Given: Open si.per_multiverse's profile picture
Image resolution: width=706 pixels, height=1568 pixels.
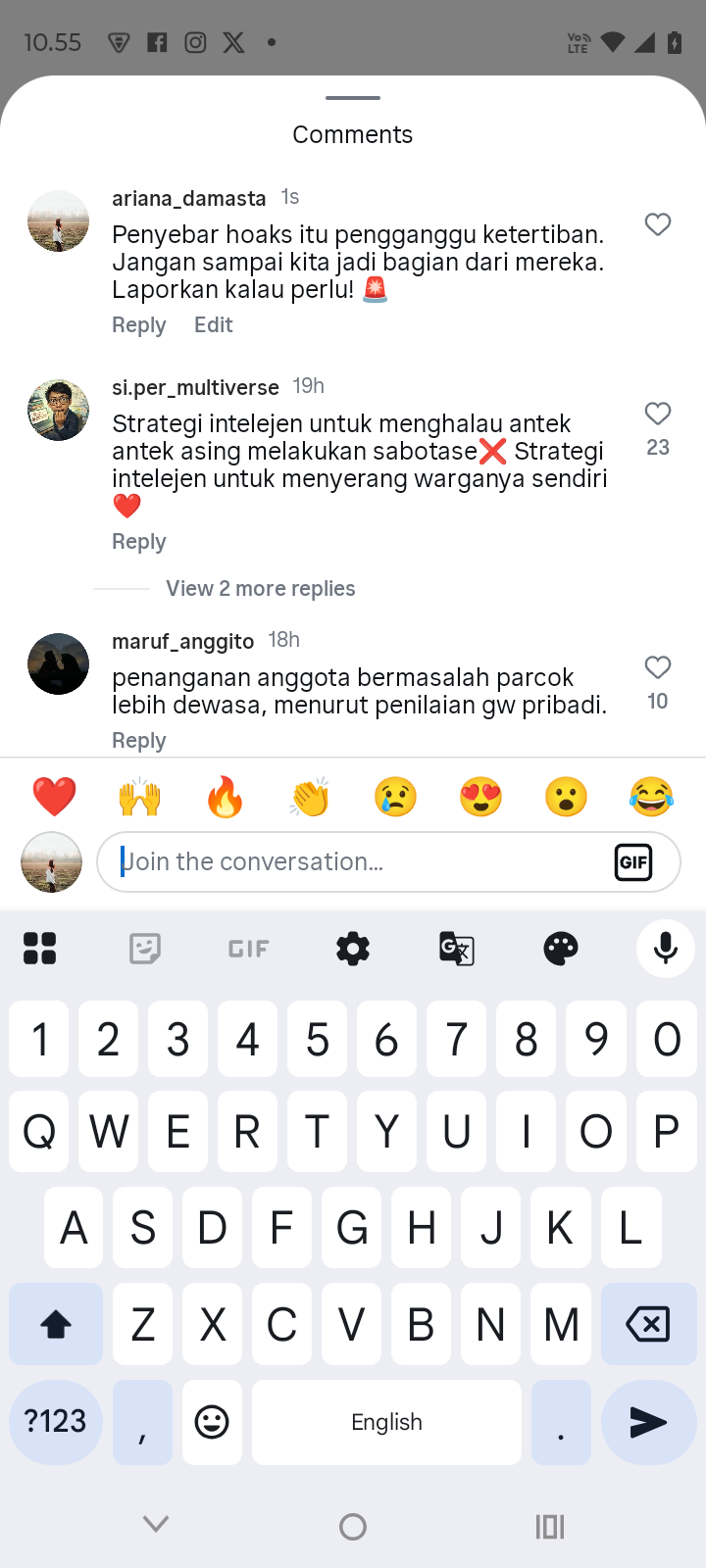Looking at the screenshot, I should (x=59, y=411).
